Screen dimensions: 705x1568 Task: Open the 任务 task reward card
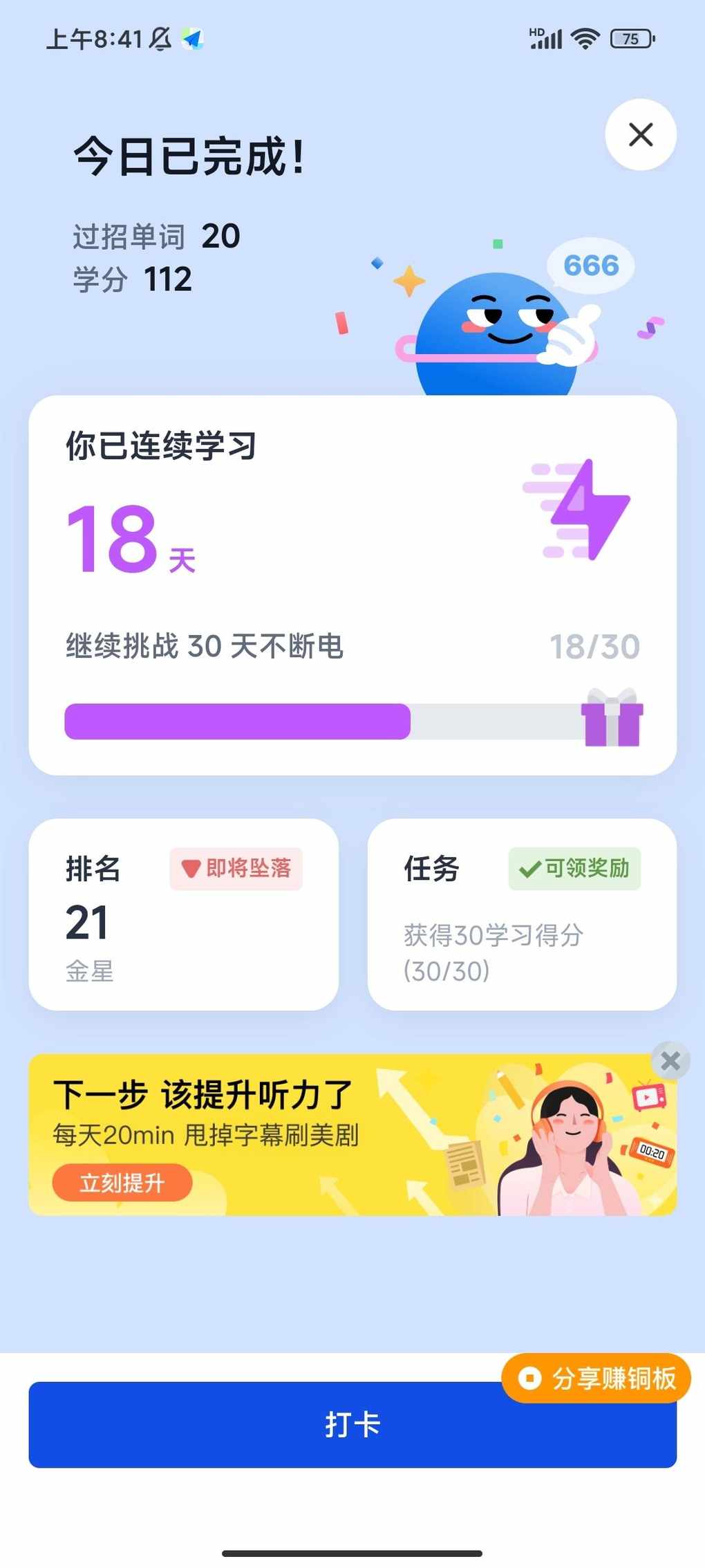coord(522,914)
